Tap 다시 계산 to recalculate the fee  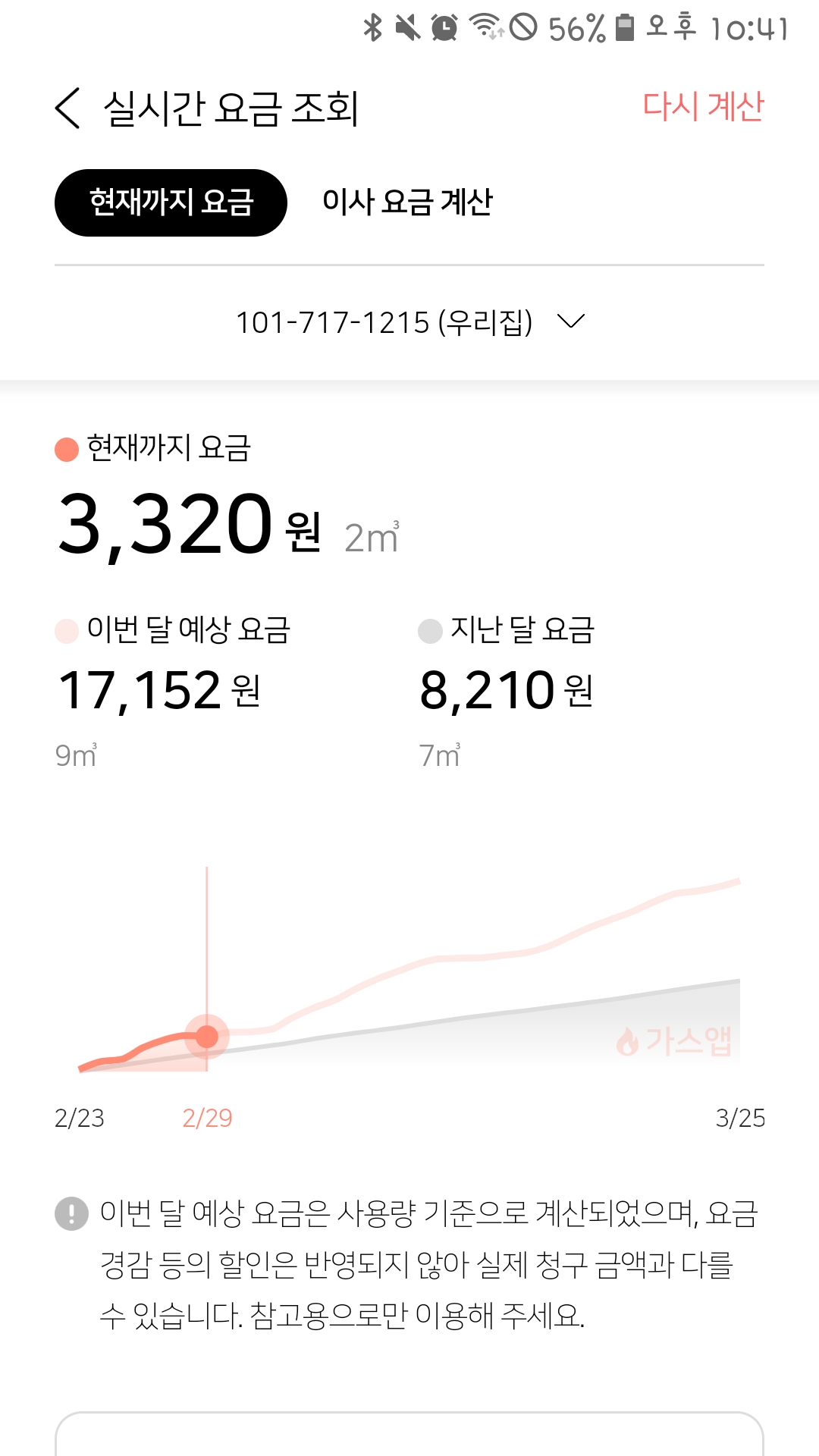point(703,106)
